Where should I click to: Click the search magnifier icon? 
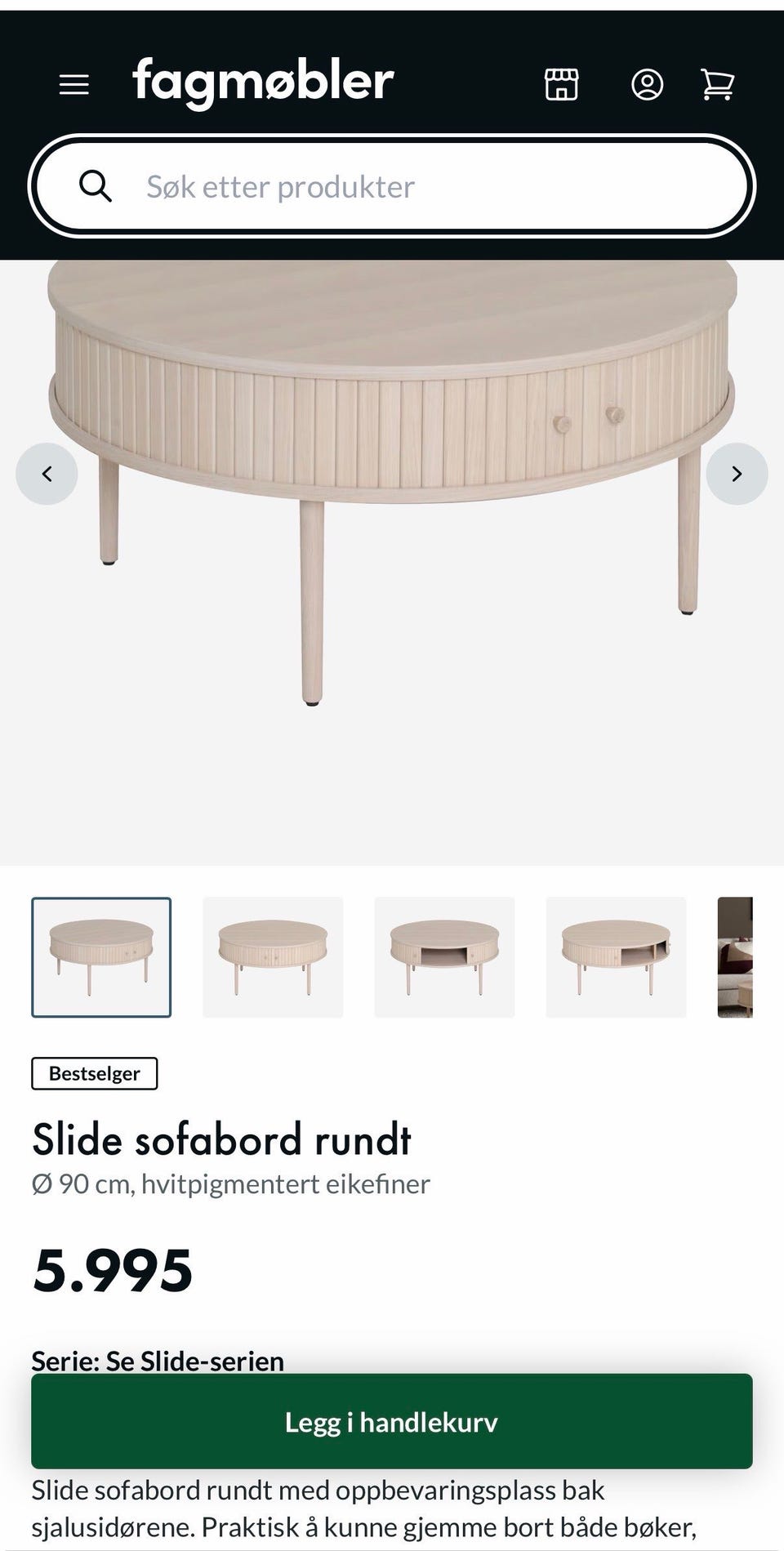pos(97,186)
